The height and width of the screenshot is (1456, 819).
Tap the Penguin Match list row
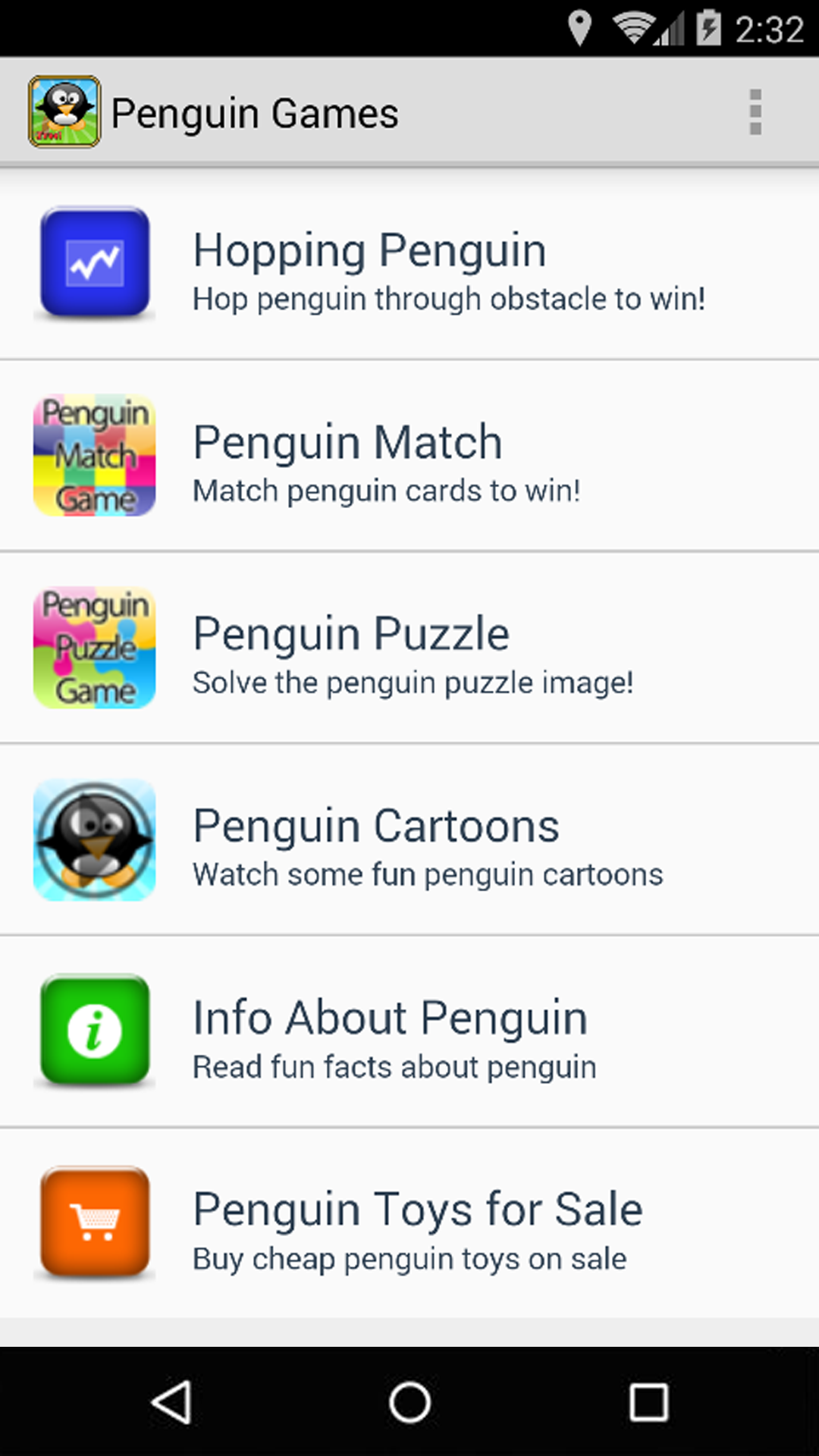[409, 456]
